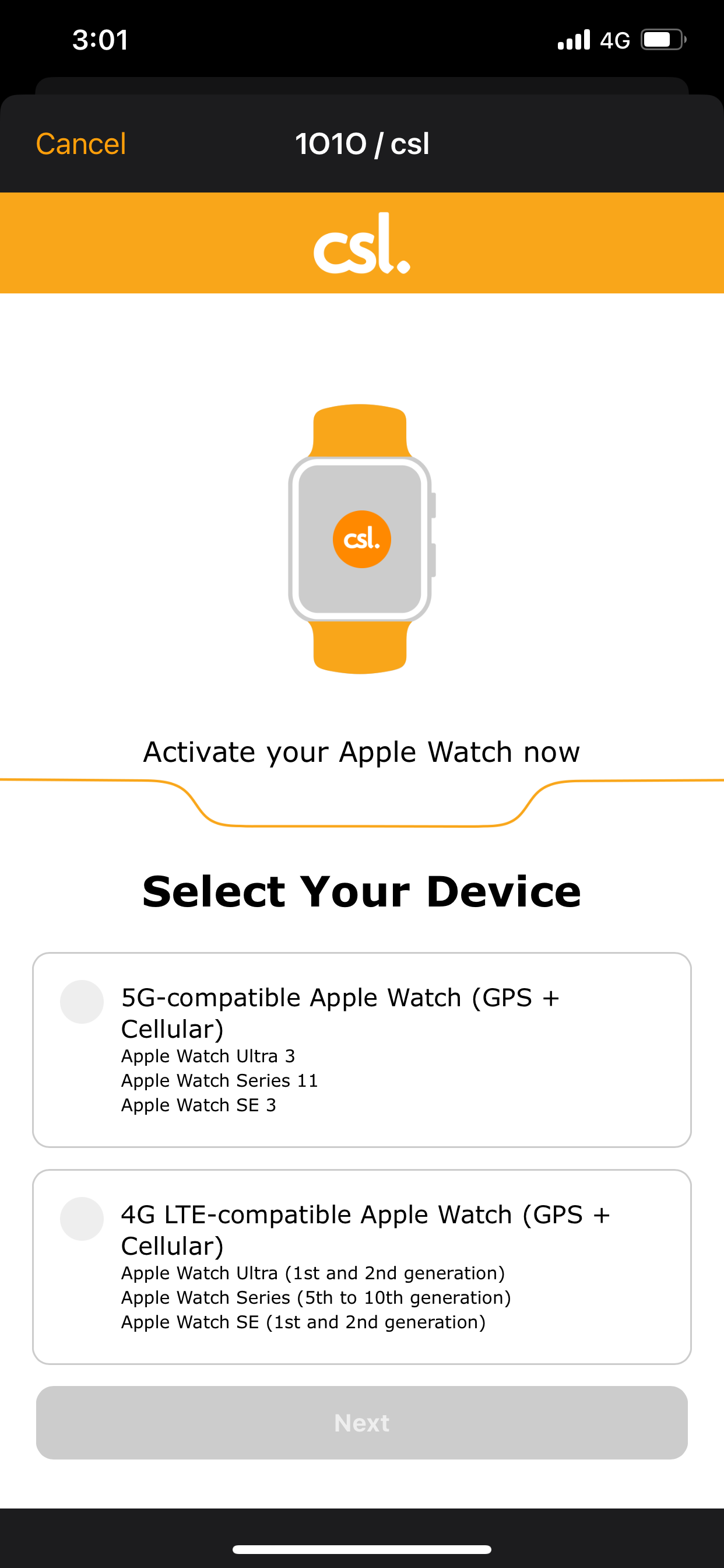Cancel the Apple Watch activation
Image resolution: width=724 pixels, height=1568 pixels.
coord(81,144)
